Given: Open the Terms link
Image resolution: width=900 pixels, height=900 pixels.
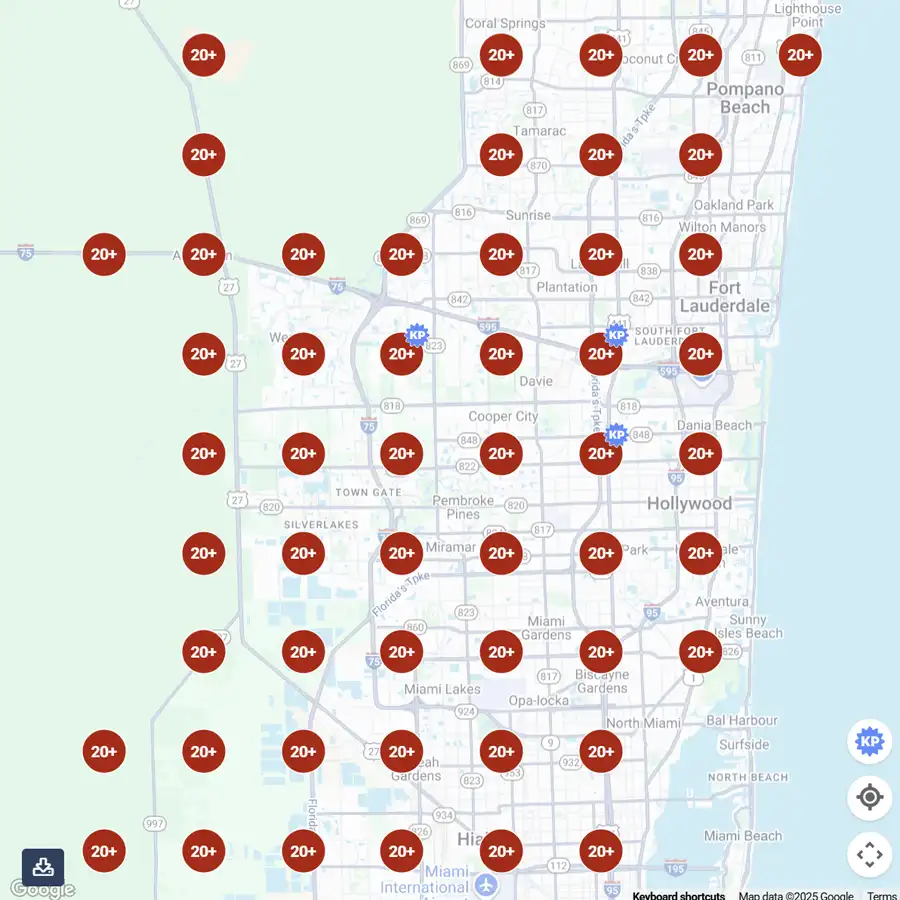Looking at the screenshot, I should pyautogui.click(x=881, y=896).
